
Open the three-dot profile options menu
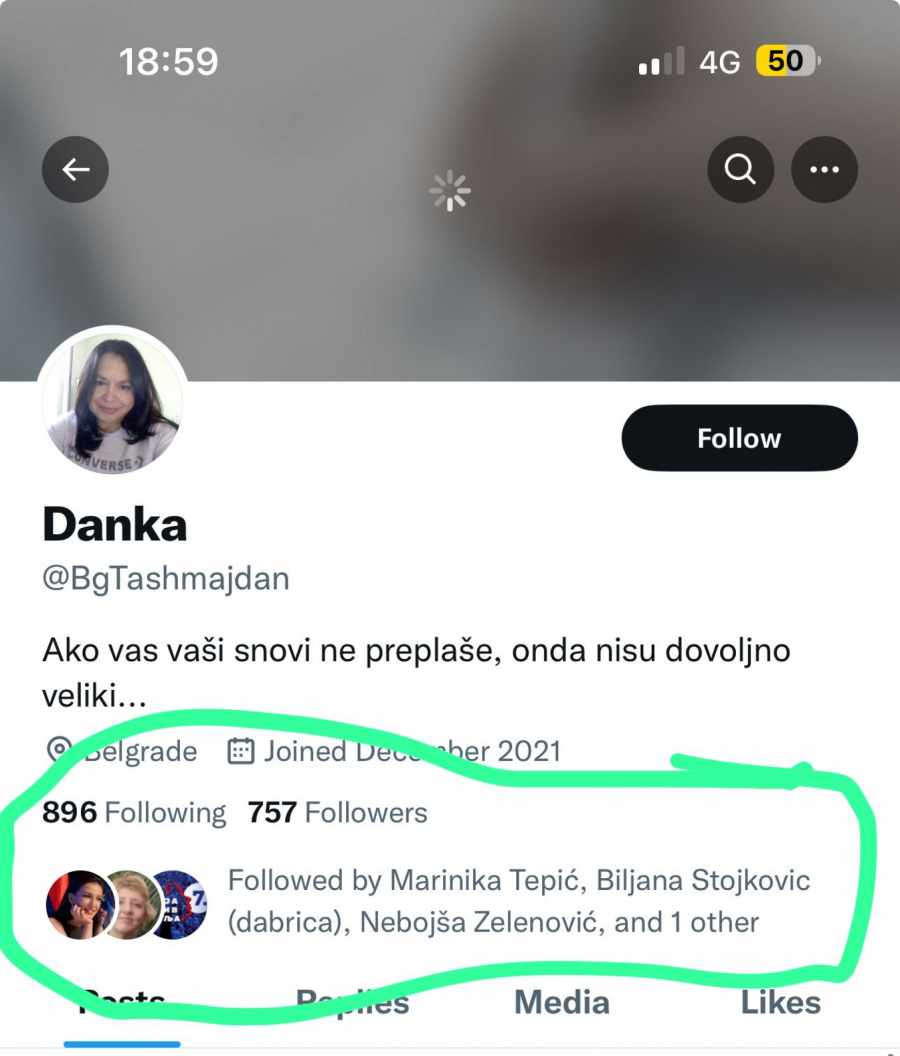(824, 169)
